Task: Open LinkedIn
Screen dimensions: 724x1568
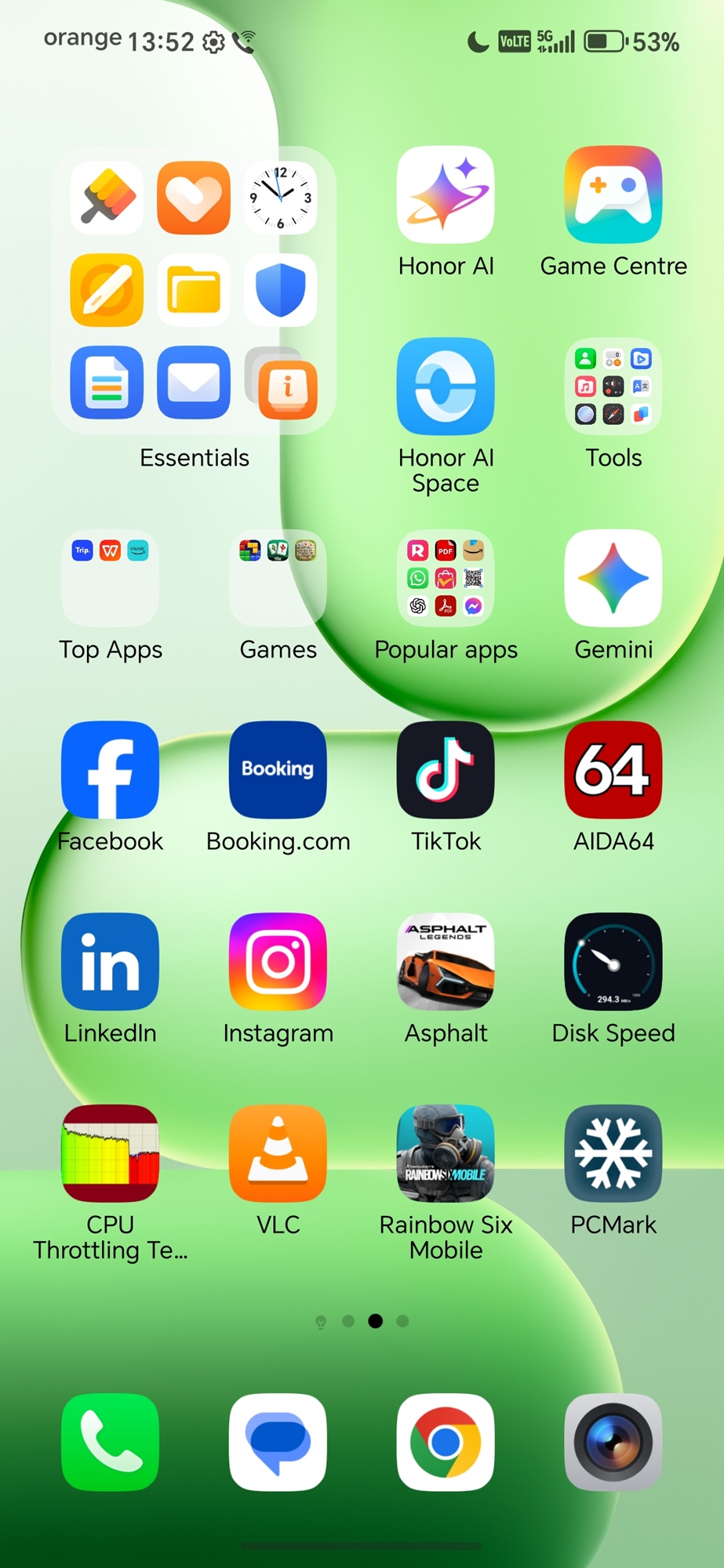Action: coord(110,962)
